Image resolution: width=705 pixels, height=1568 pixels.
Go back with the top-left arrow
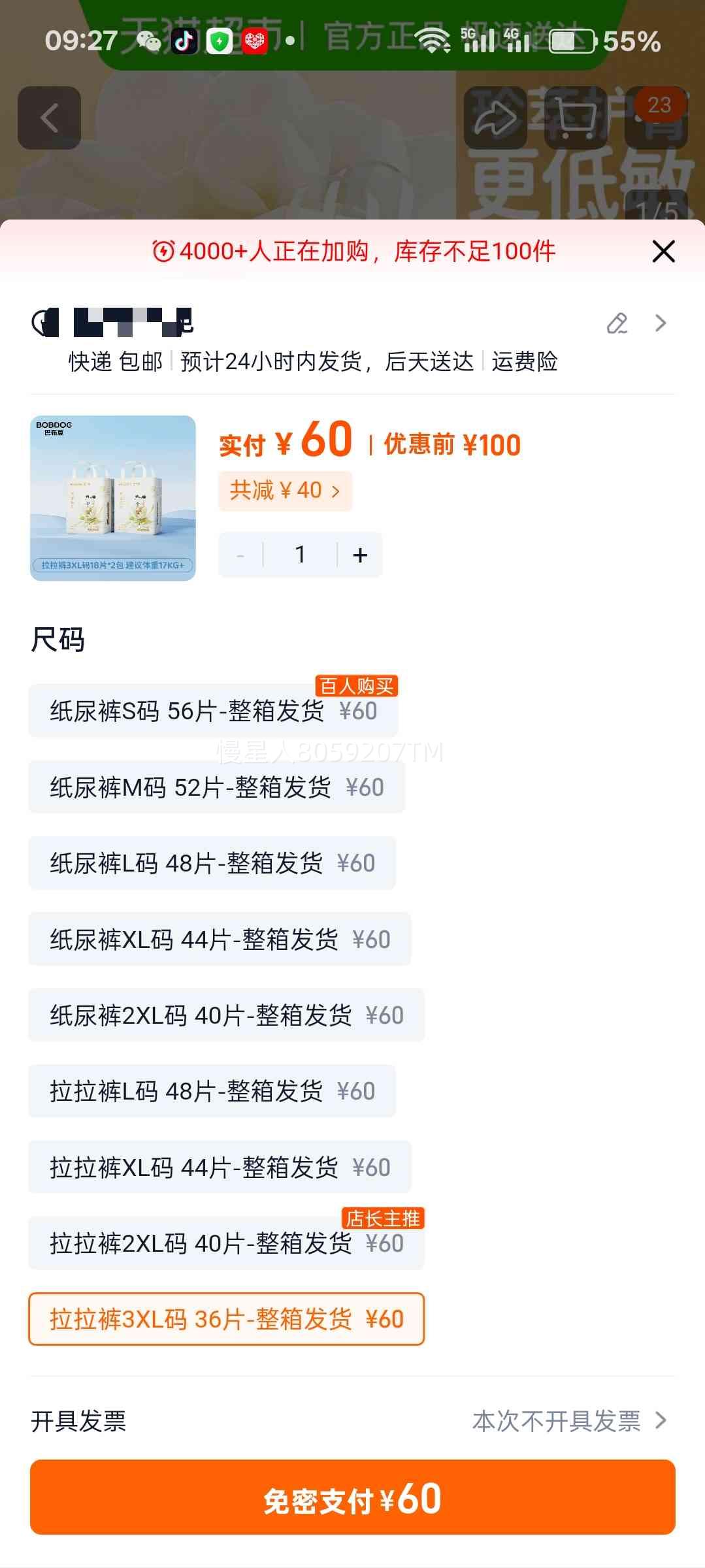[50, 118]
